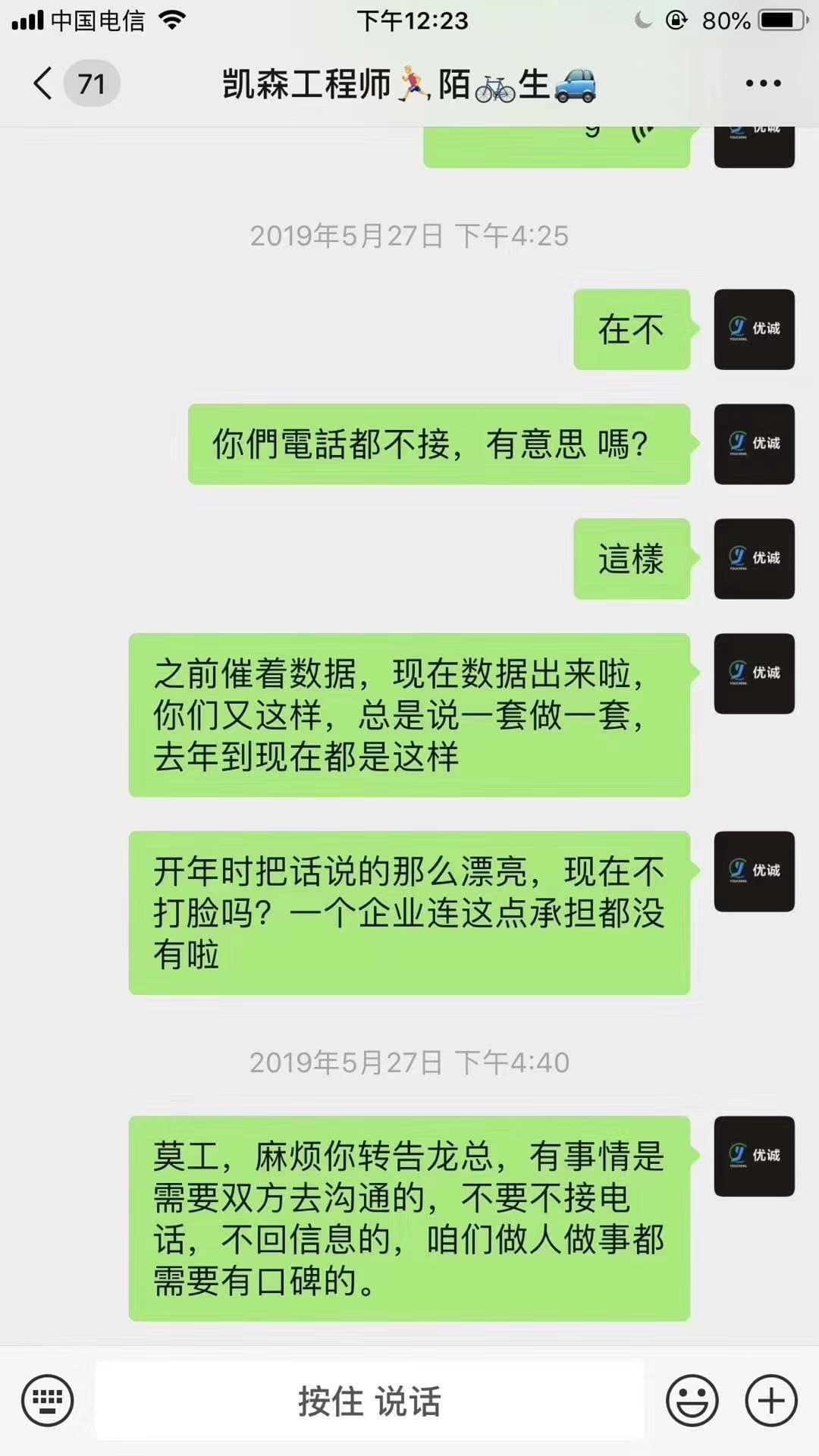Tap the 按住 说话 hold-to-talk button
This screenshot has height=1456, width=819.
[x=369, y=1400]
